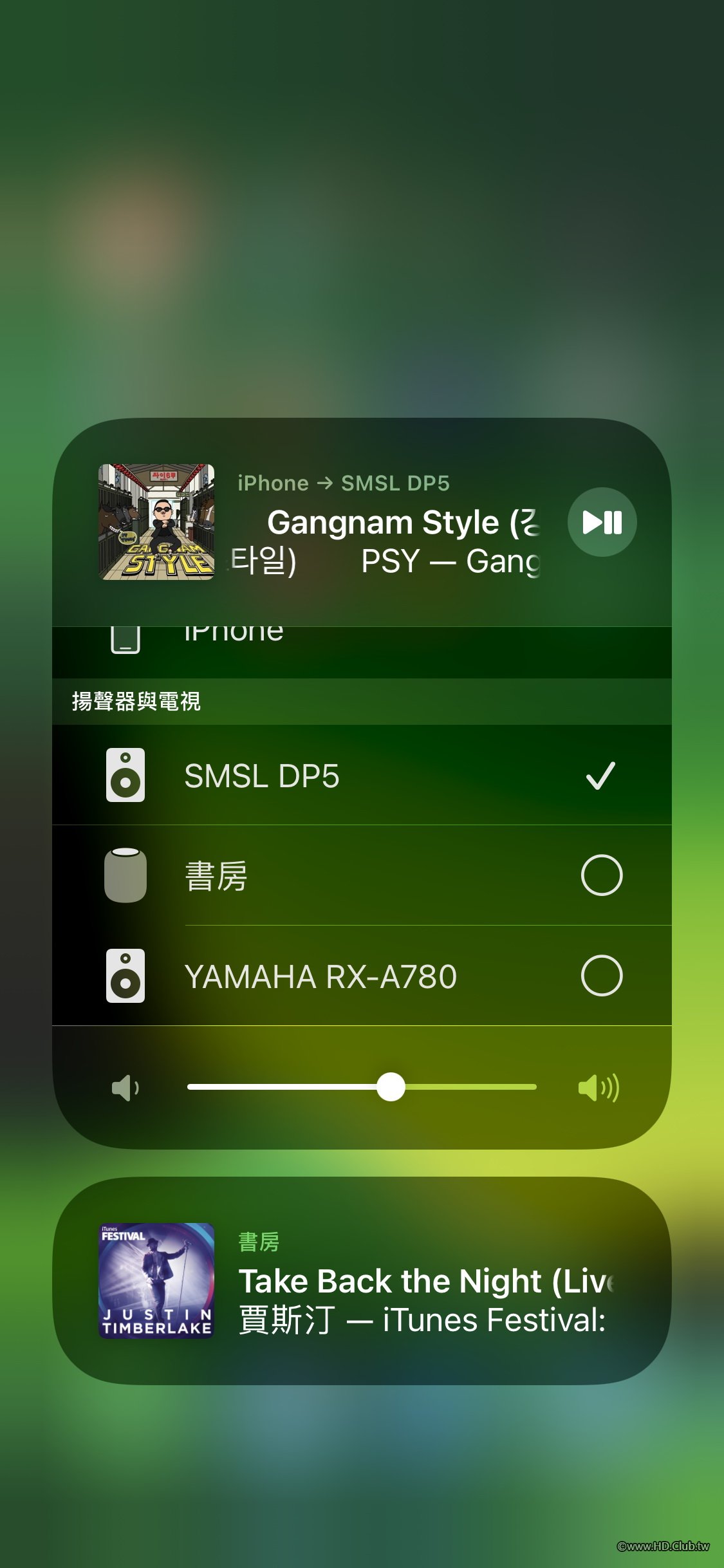Image resolution: width=724 pixels, height=1568 pixels.
Task: Deselect the SMSL DP5 speaker
Action: [x=600, y=775]
